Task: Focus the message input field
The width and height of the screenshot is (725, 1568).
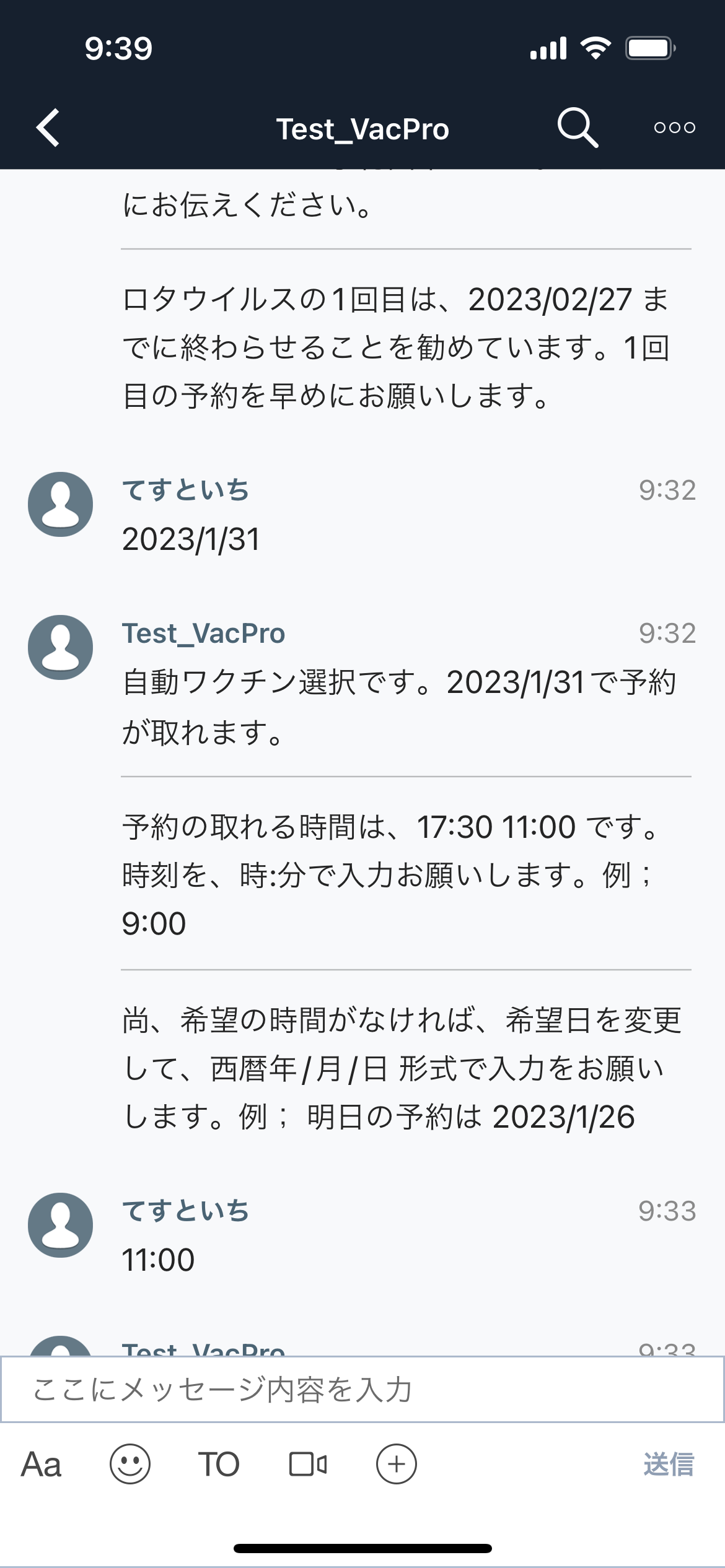Action: 362,1389
